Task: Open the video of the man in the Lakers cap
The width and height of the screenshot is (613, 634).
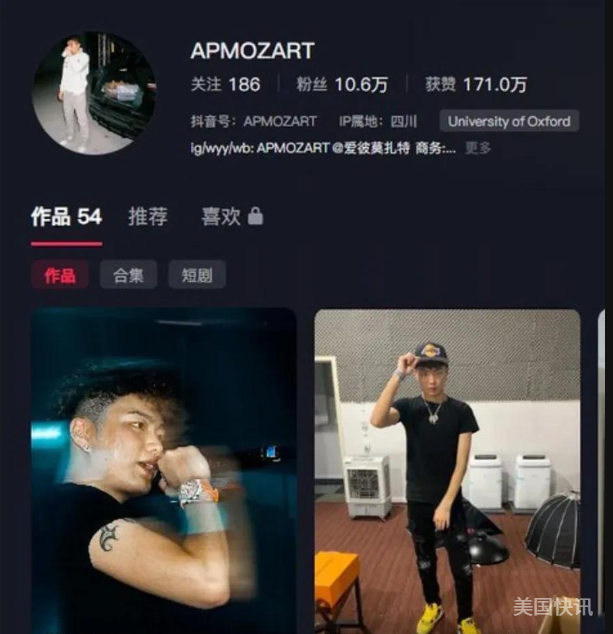Action: click(x=447, y=470)
